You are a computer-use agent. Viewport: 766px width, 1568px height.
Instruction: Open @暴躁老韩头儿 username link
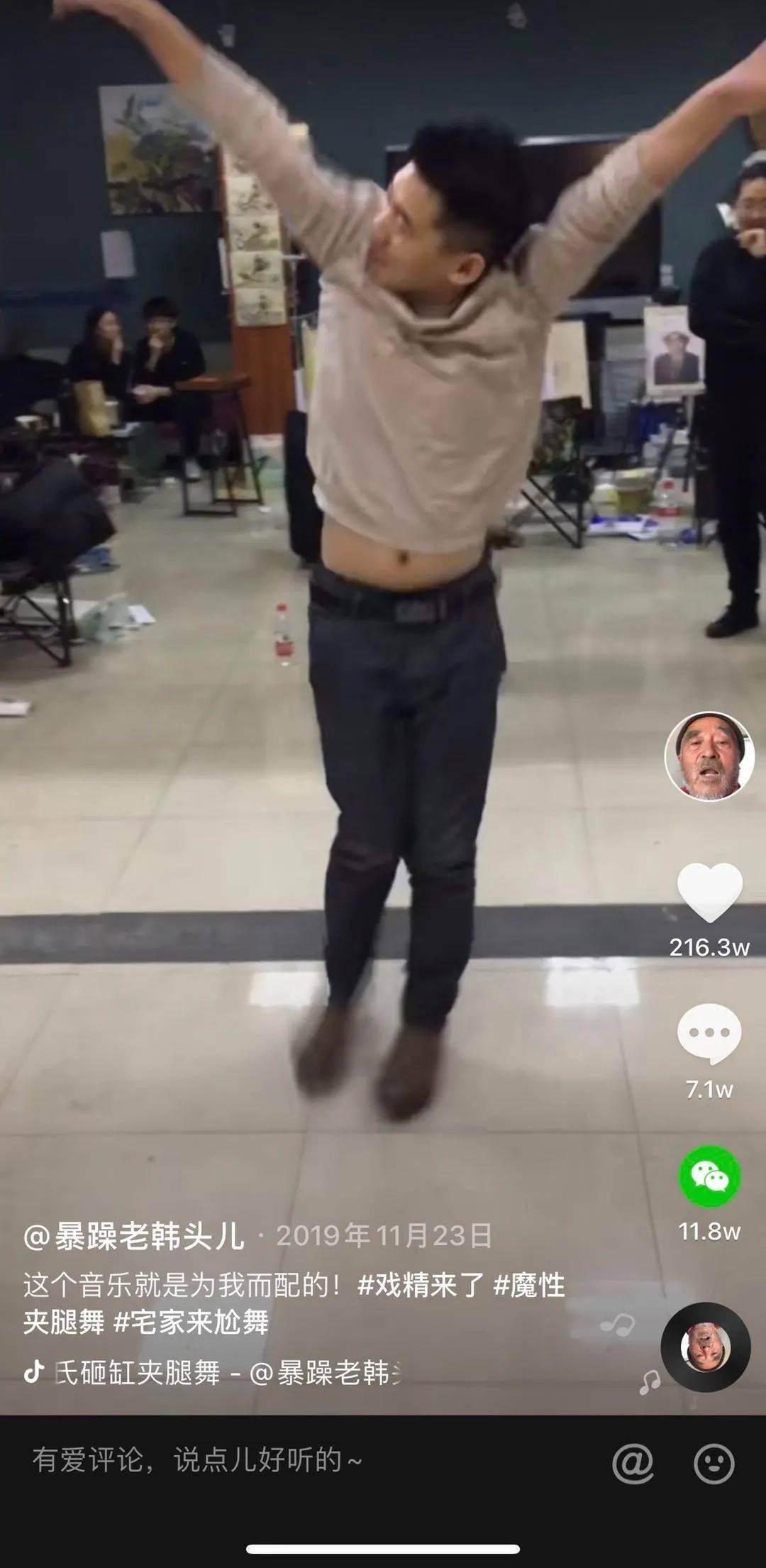(x=134, y=1237)
